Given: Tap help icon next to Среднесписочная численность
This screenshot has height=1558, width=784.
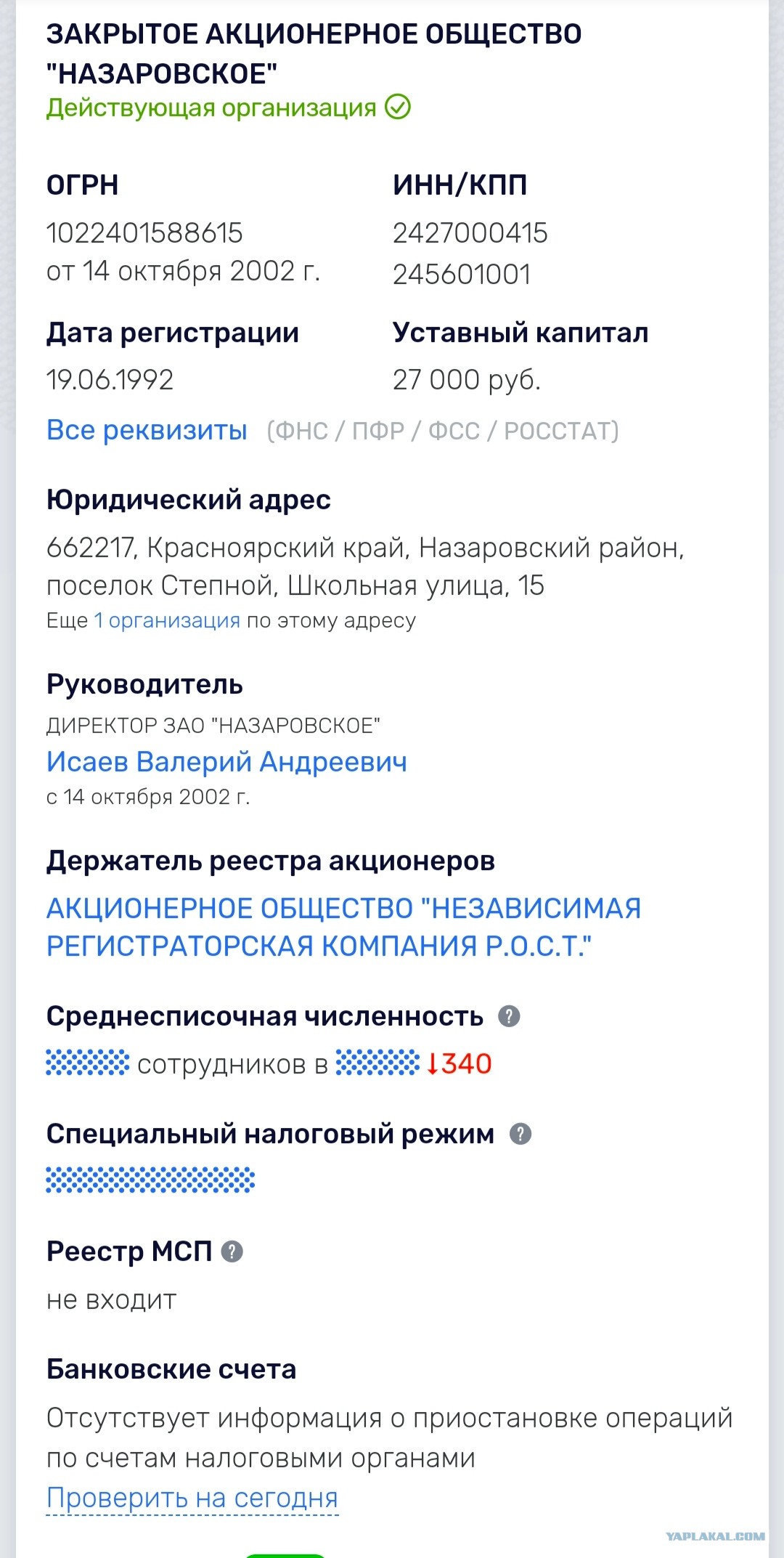Looking at the screenshot, I should pyautogui.click(x=509, y=1016).
